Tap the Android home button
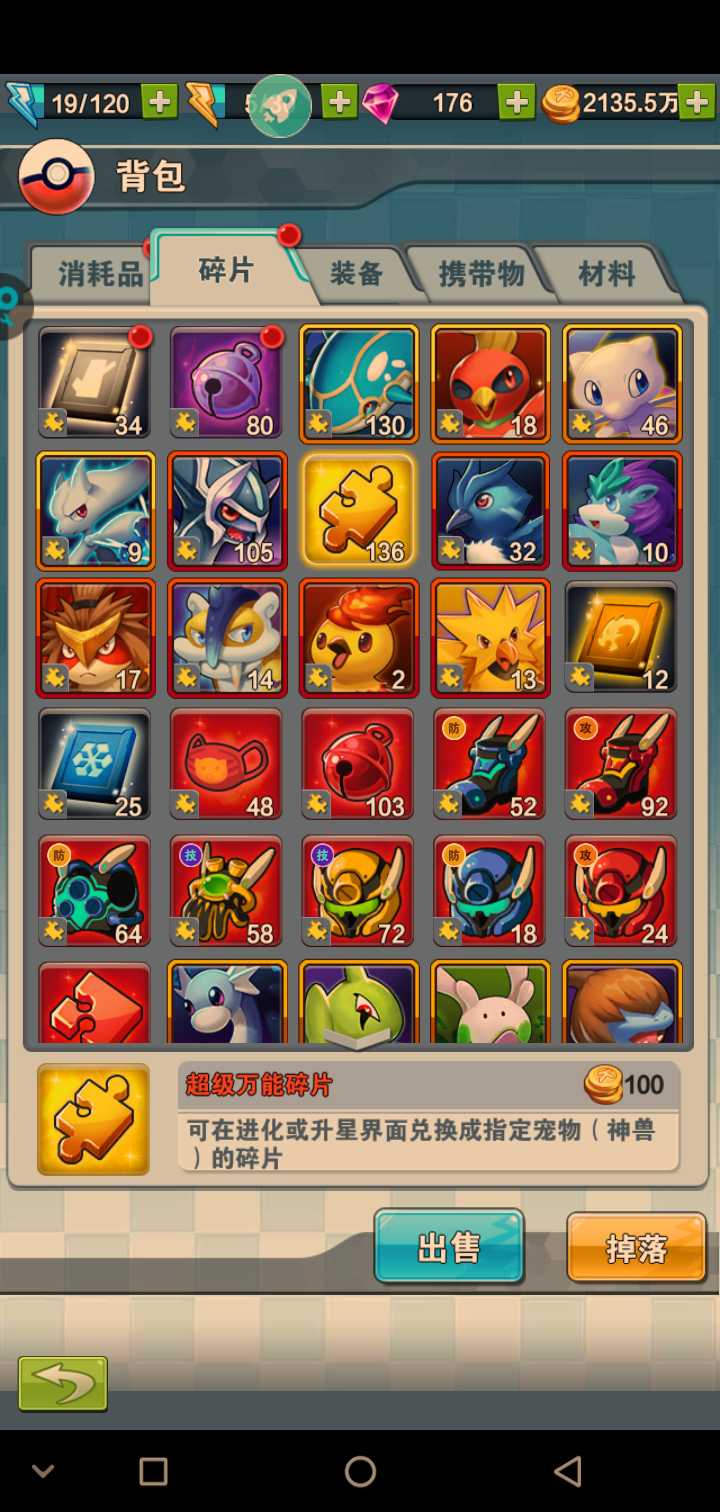The height and width of the screenshot is (1512, 720). coord(360,1471)
